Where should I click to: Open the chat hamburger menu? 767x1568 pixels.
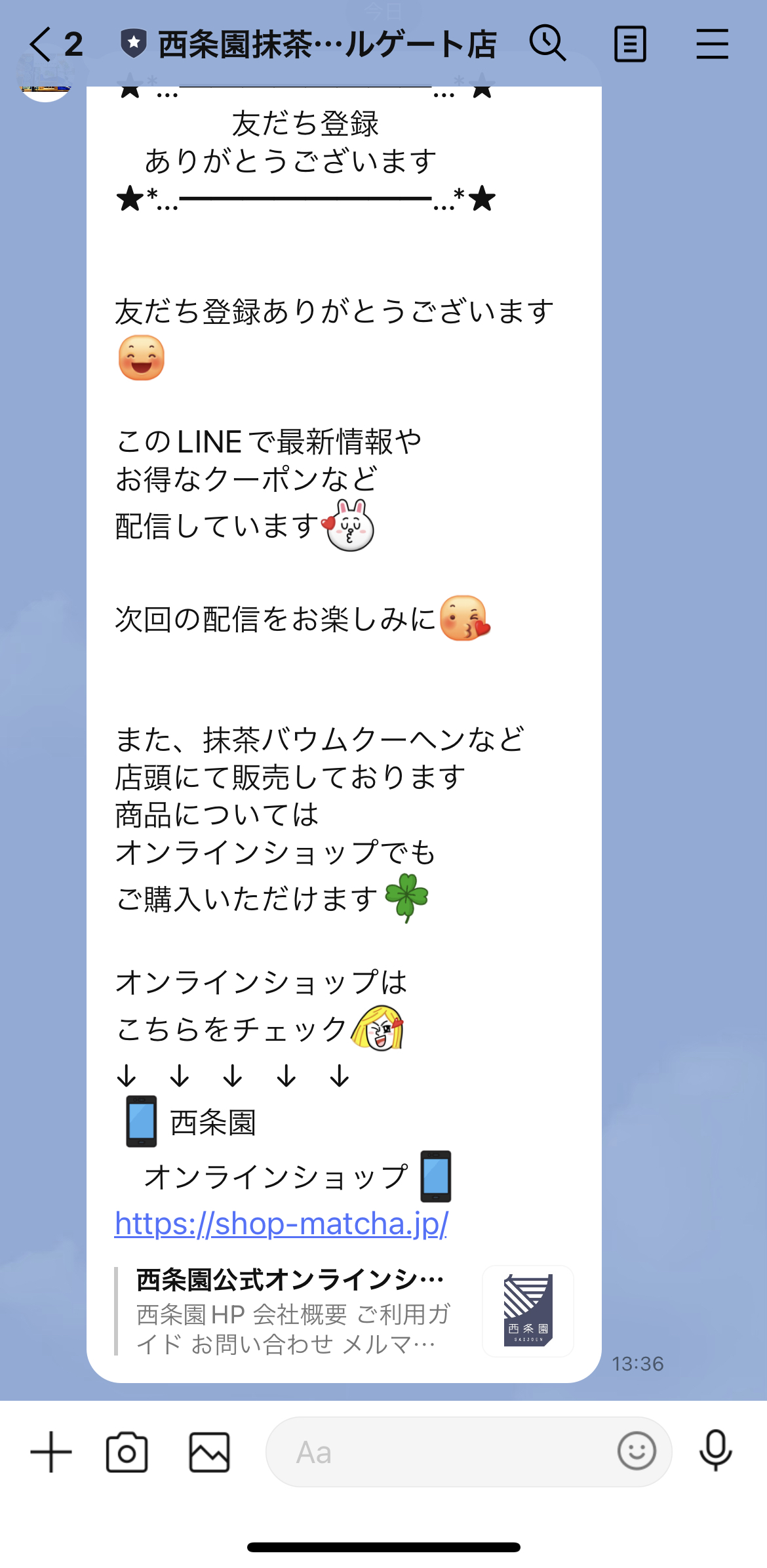[x=712, y=45]
